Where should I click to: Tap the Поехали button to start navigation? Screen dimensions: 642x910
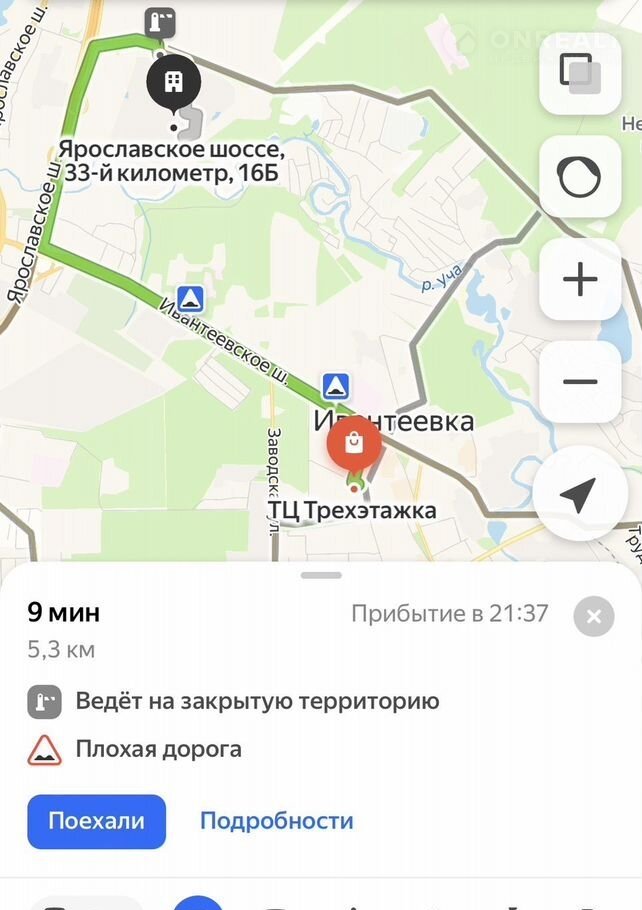pyautogui.click(x=96, y=821)
